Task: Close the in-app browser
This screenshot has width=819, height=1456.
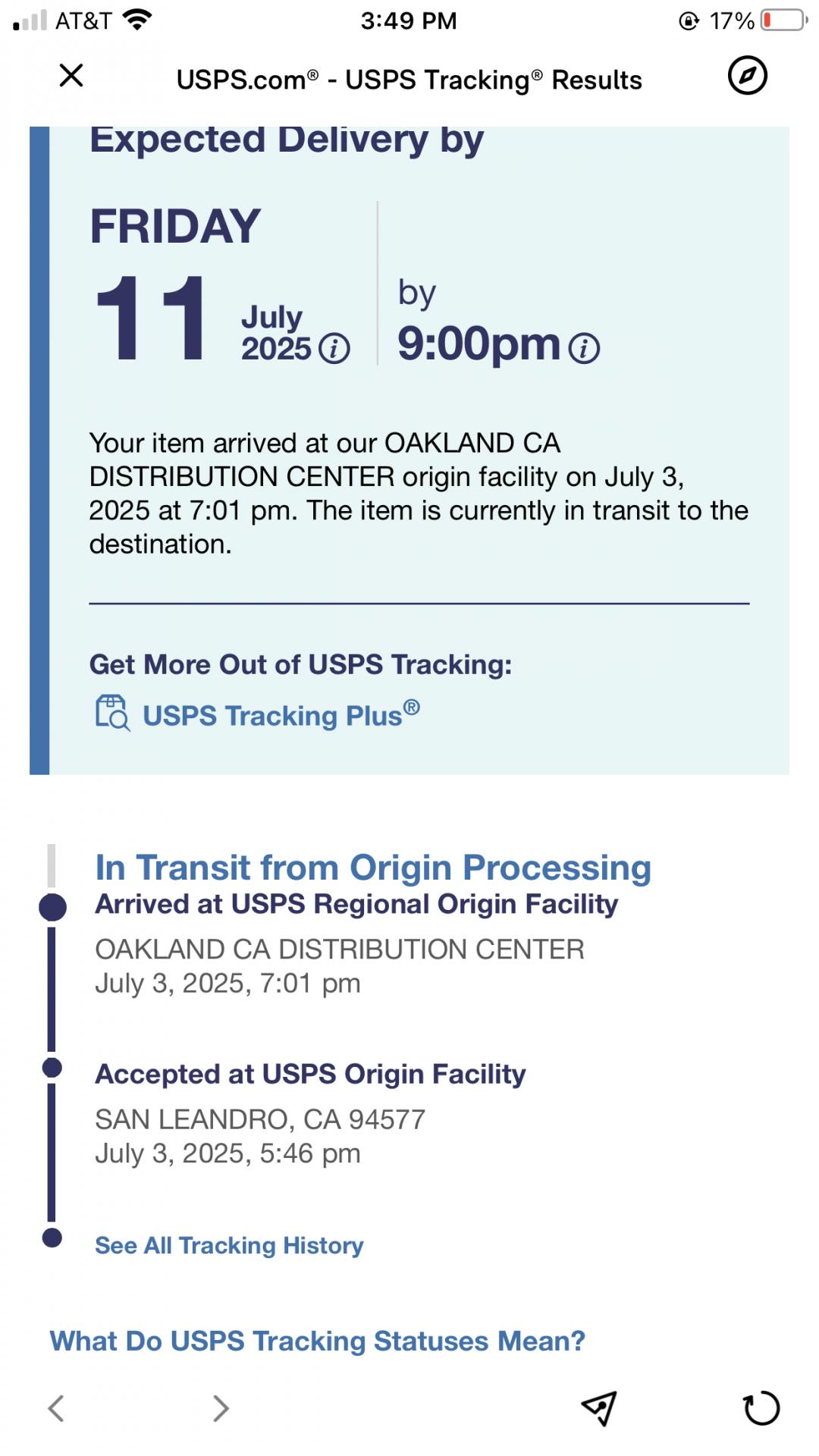Action: [x=71, y=75]
